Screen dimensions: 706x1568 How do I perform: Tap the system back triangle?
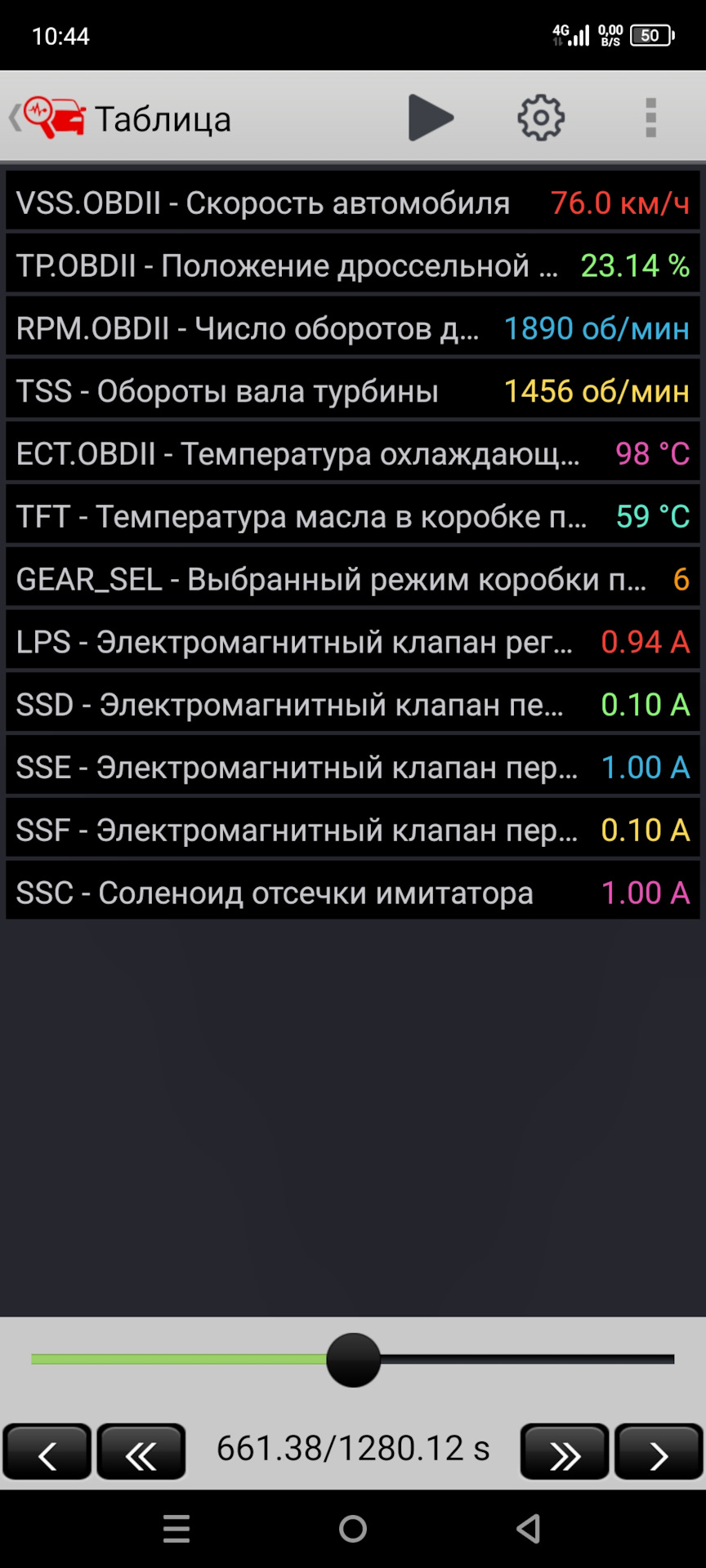(x=529, y=1529)
